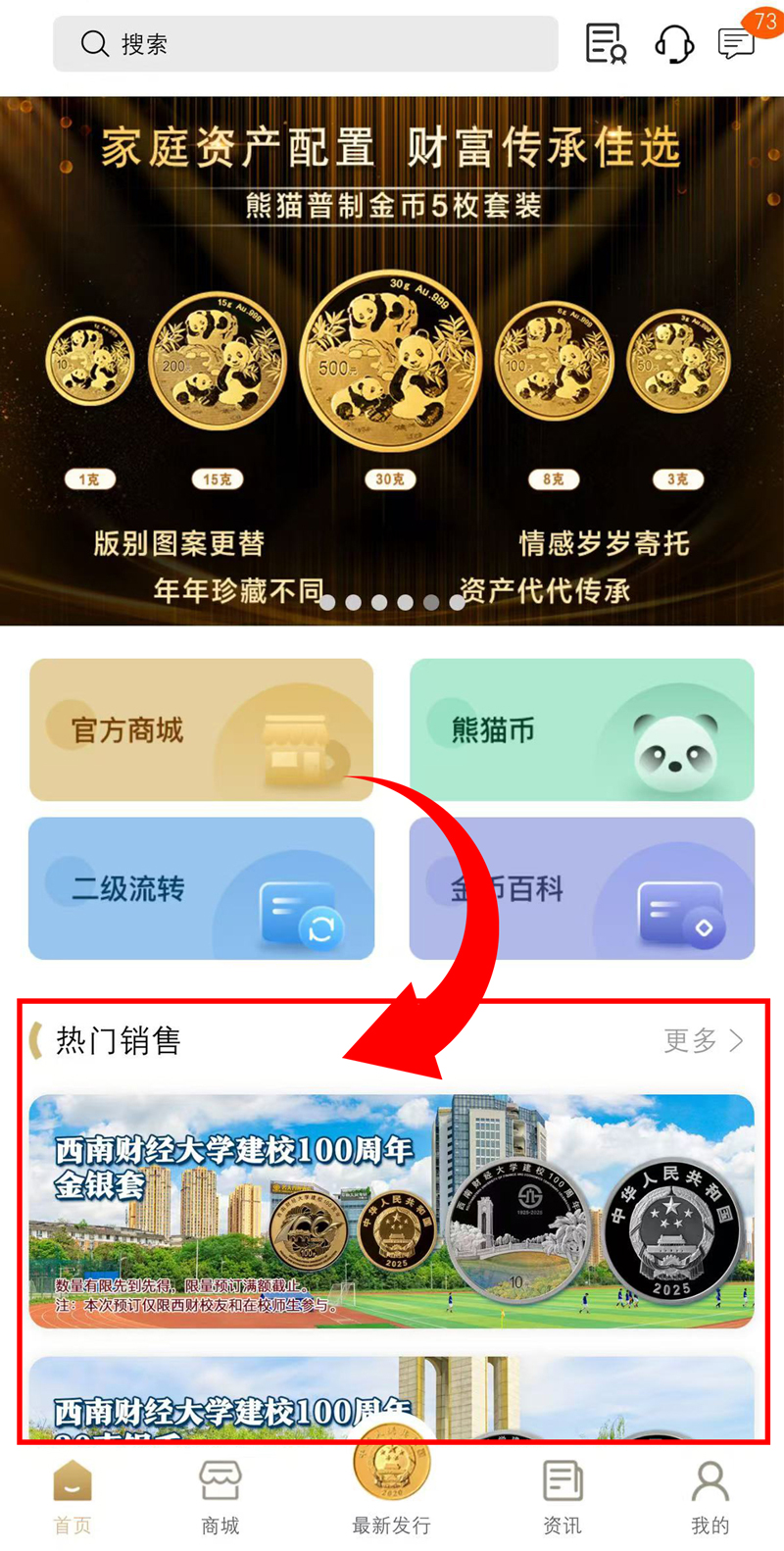Open the document list icon in top bar
Image resolution: width=784 pixels, height=1551 pixels.
[x=605, y=44]
